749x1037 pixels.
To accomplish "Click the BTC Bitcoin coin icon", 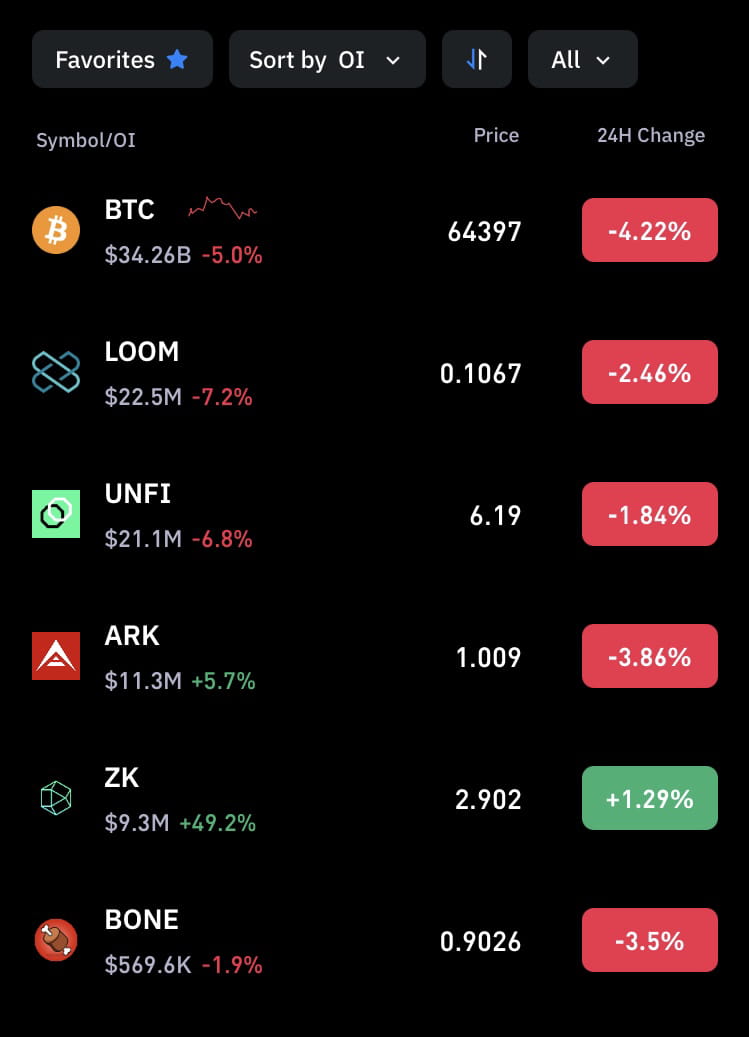I will tap(56, 230).
